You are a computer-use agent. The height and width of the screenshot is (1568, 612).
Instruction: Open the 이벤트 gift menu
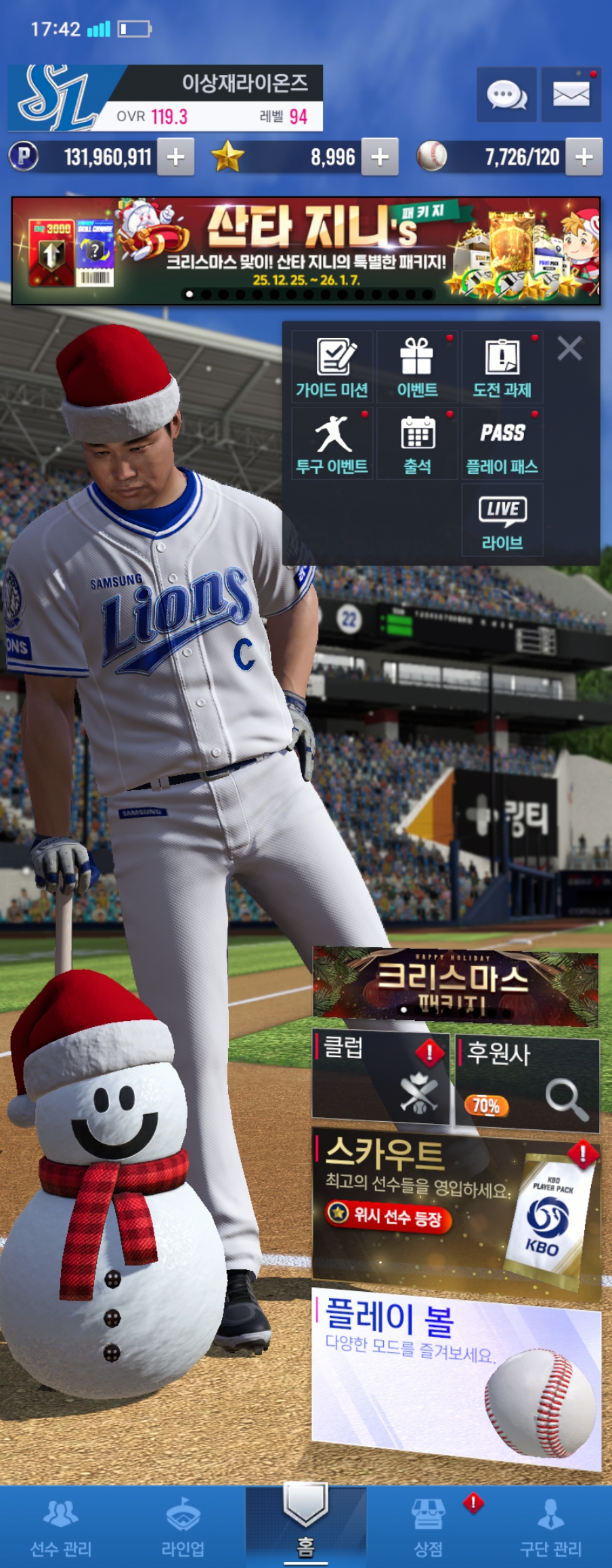417,368
